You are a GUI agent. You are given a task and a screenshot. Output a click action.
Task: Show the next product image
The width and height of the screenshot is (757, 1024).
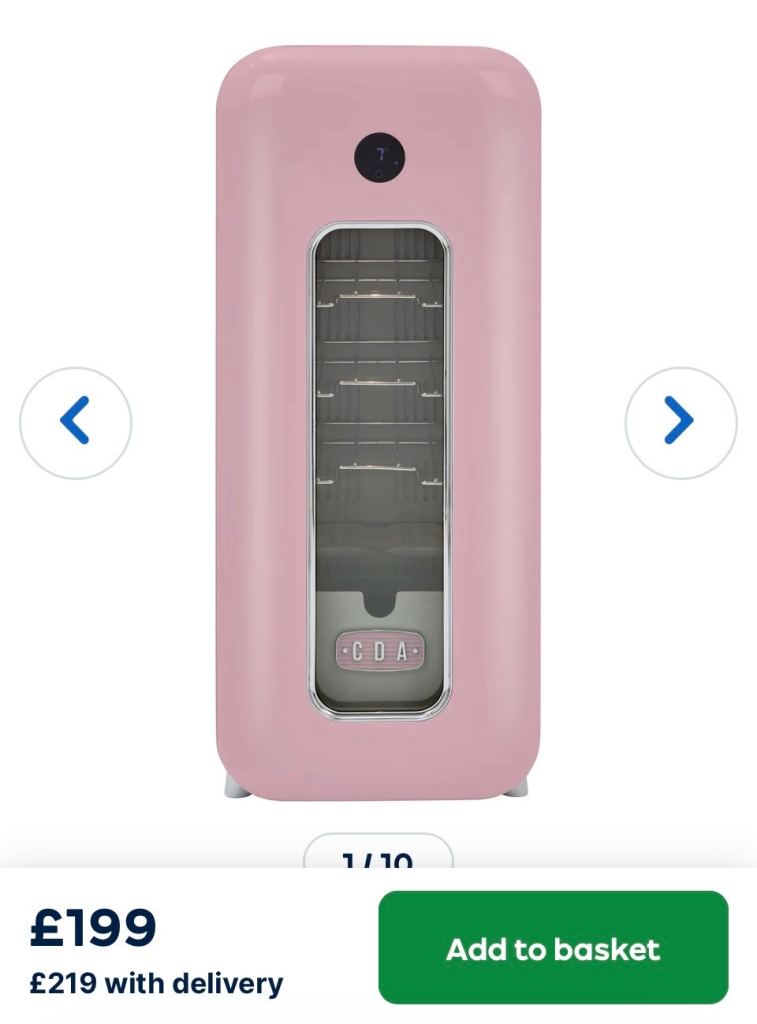[680, 422]
